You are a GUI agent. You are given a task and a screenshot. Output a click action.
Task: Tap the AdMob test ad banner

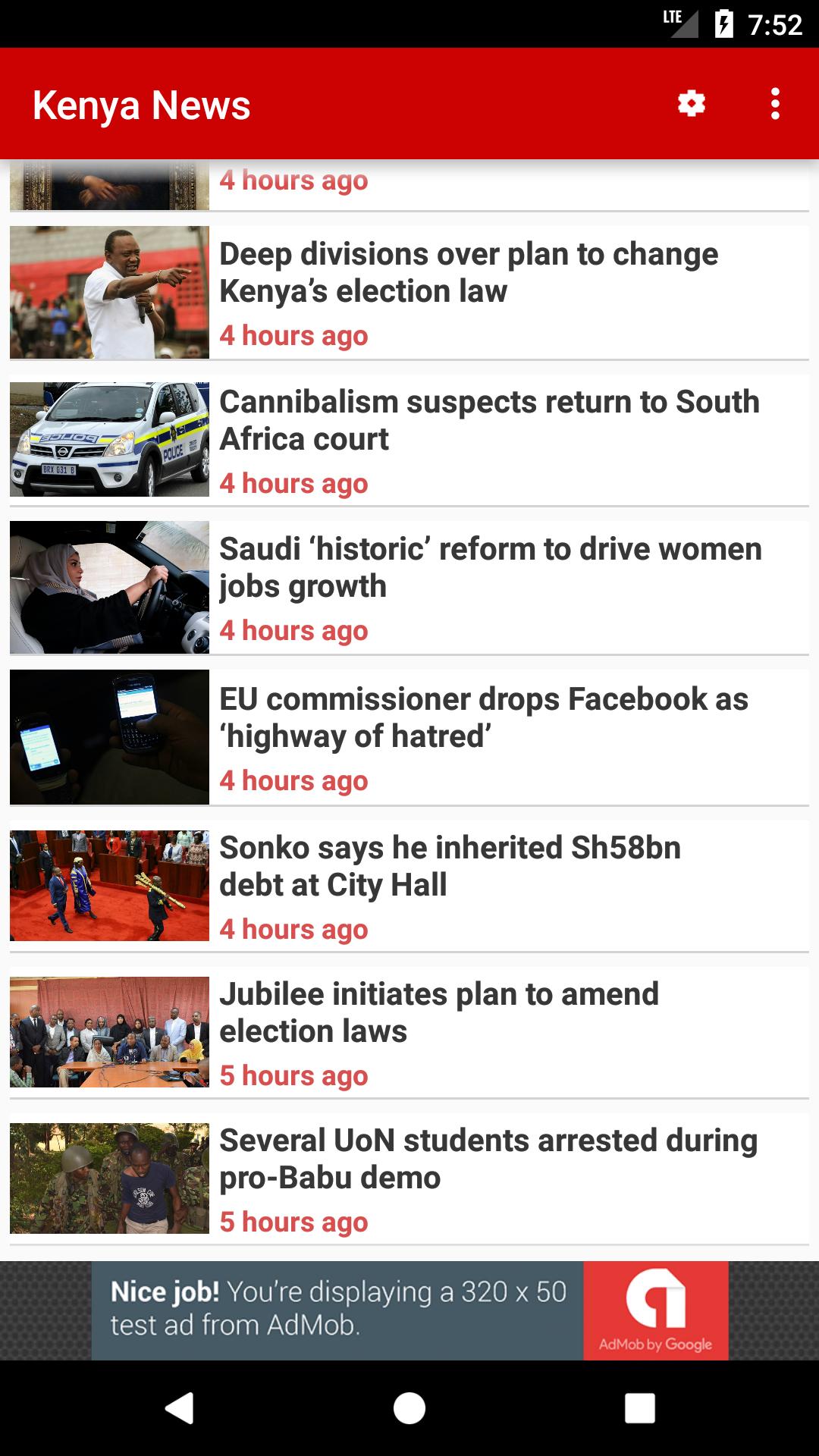(341, 1308)
